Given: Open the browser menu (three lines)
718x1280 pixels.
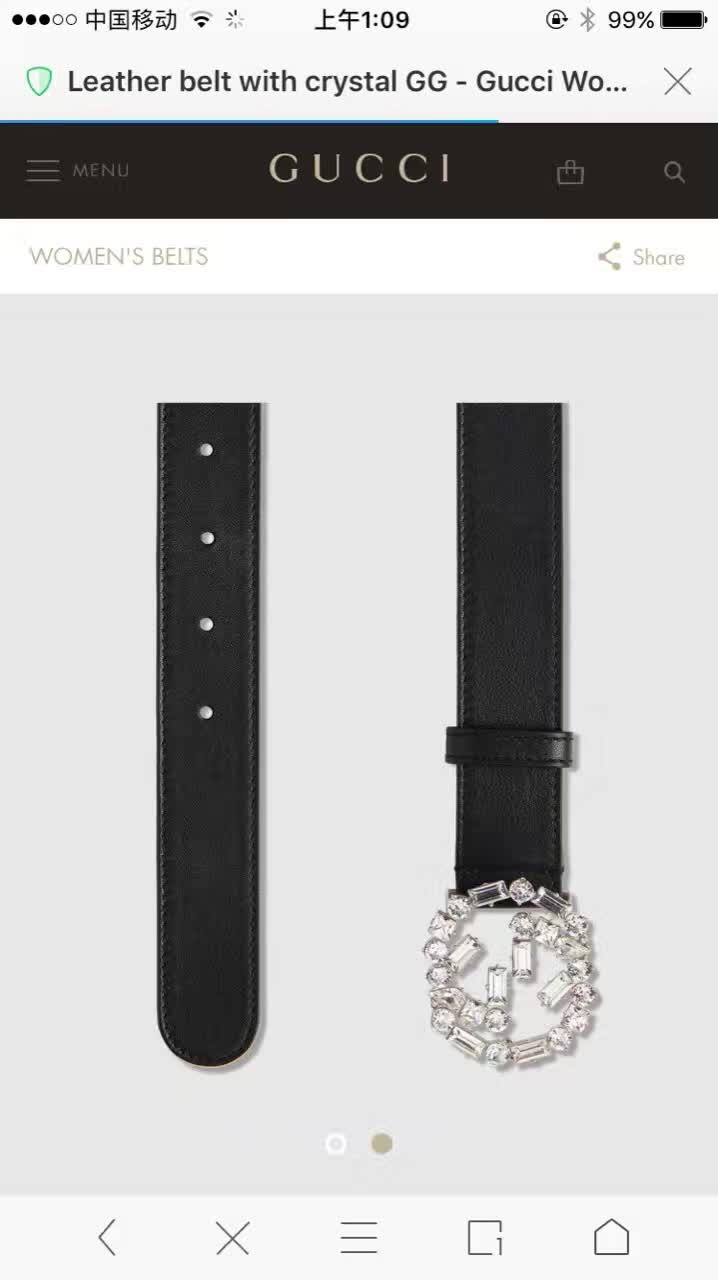Looking at the screenshot, I should pyautogui.click(x=358, y=1238).
